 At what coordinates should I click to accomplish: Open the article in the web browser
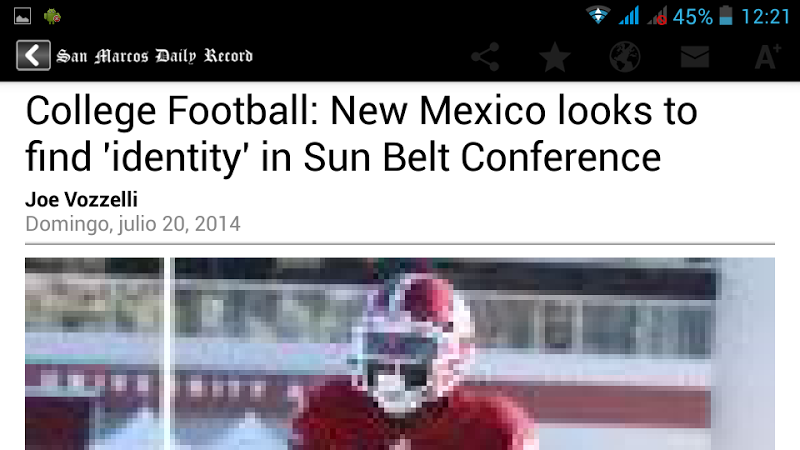pos(624,57)
